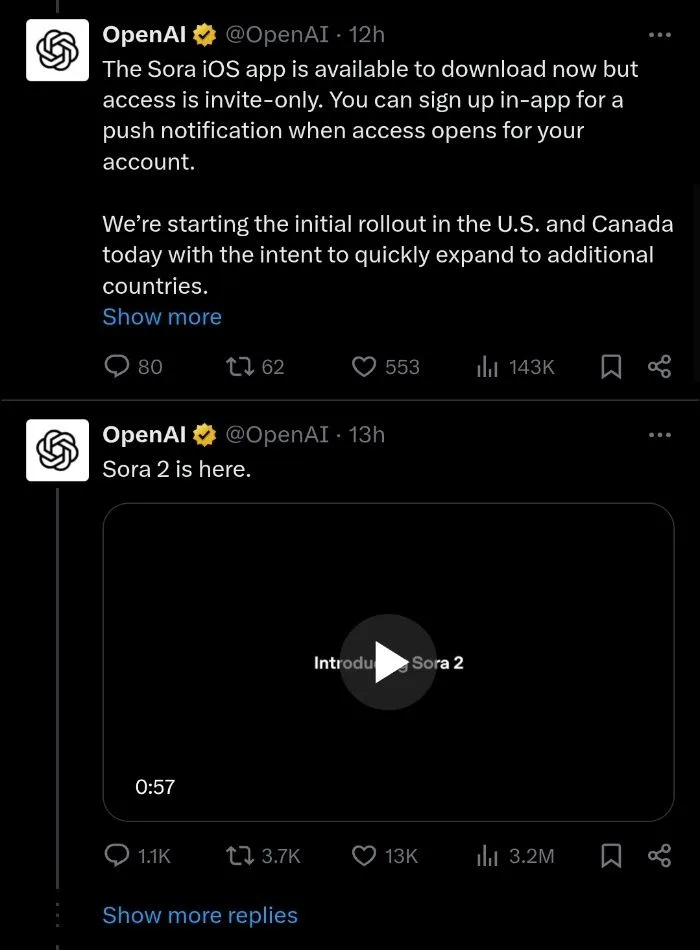Like the 'Sora 2 is here' post
The image size is (700, 950).
[x=364, y=856]
